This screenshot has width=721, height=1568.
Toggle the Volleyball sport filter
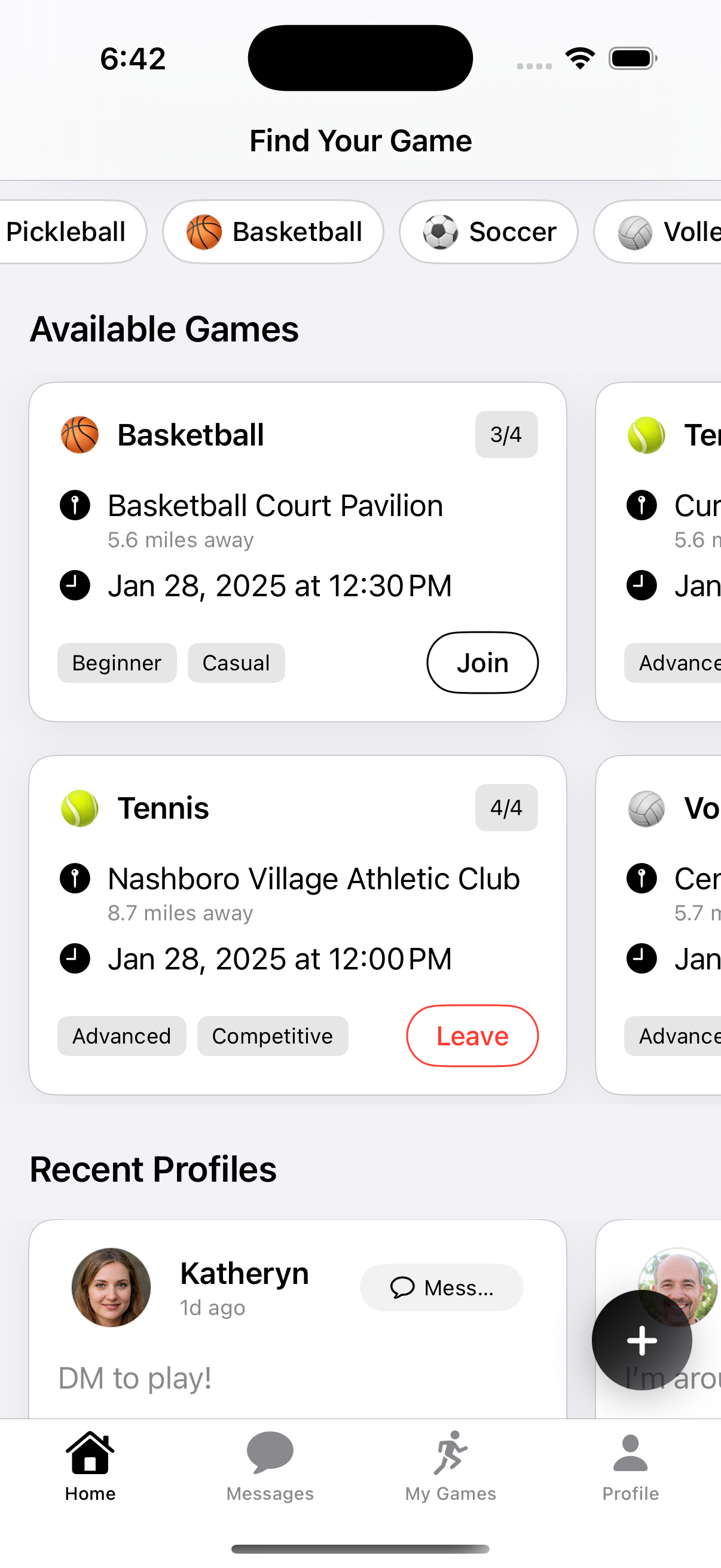[x=663, y=232]
